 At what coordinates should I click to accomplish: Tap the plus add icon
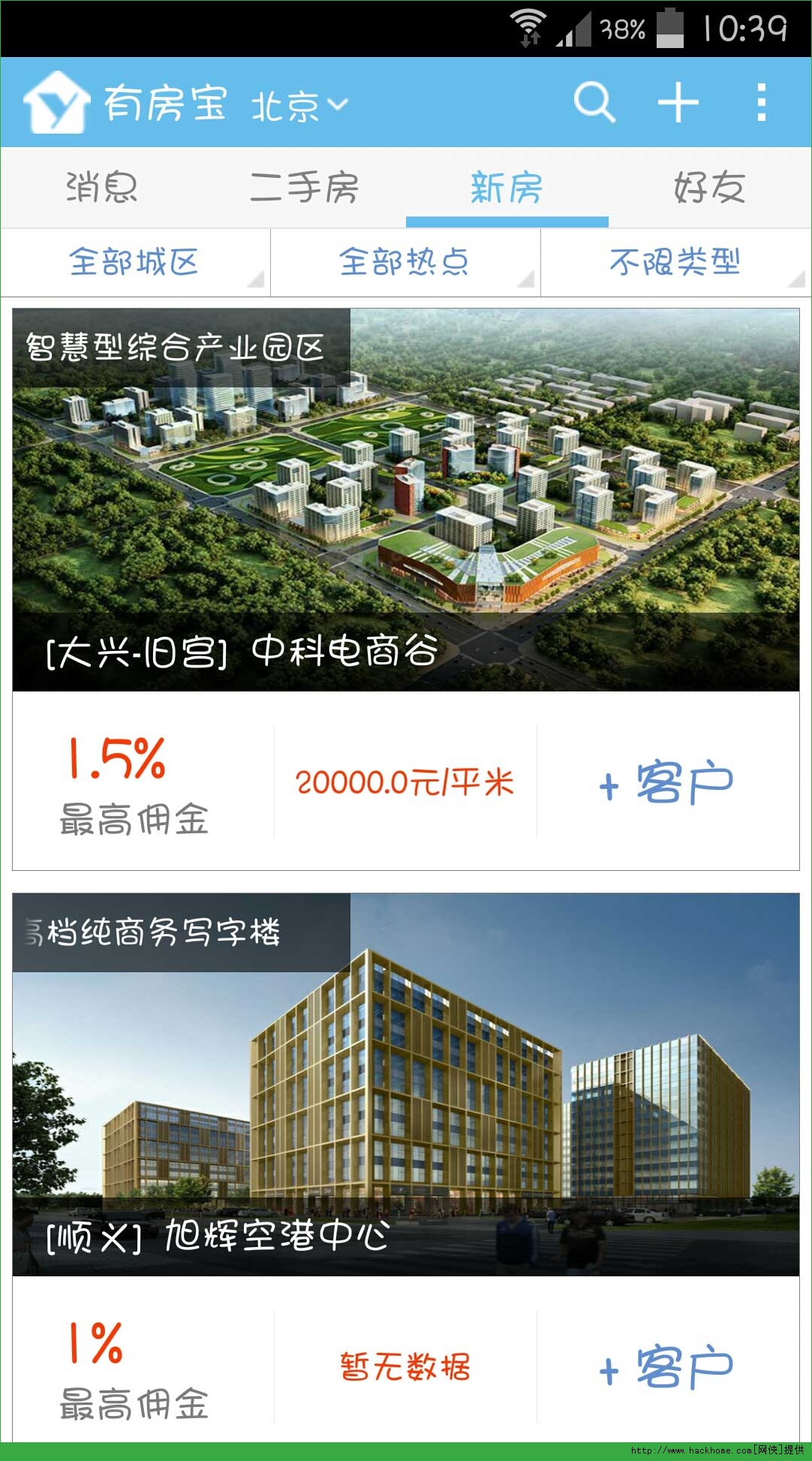click(678, 102)
